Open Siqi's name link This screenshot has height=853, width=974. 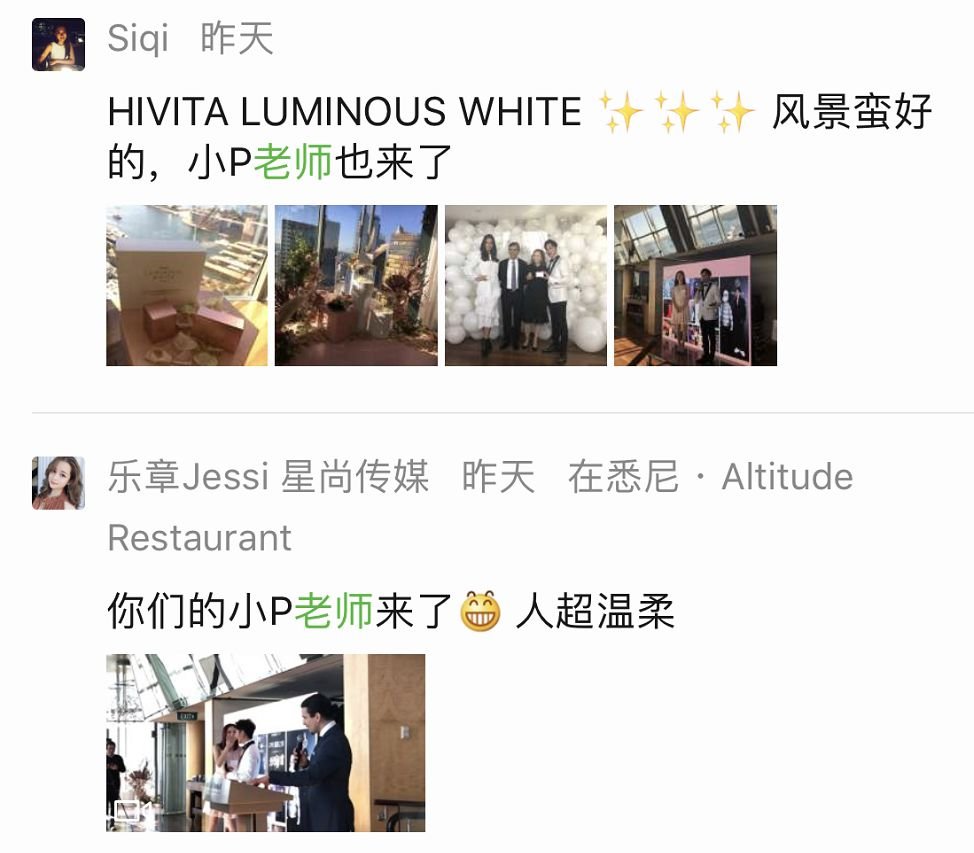pos(138,40)
